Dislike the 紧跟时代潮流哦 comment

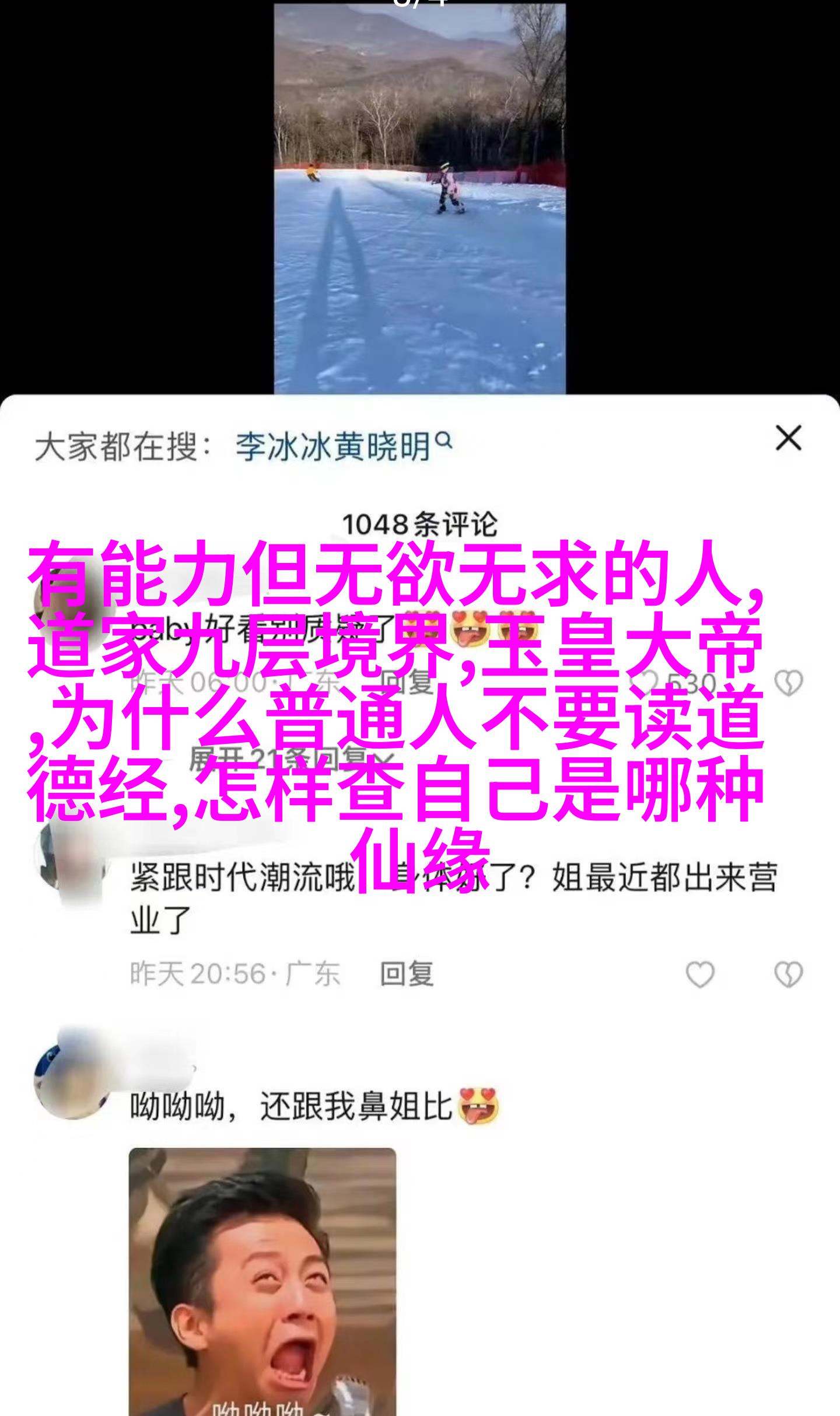[x=787, y=974]
